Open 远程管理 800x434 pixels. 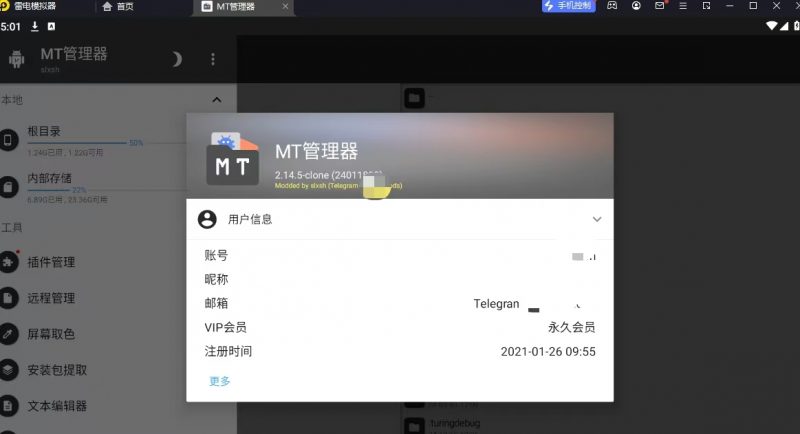(x=51, y=298)
